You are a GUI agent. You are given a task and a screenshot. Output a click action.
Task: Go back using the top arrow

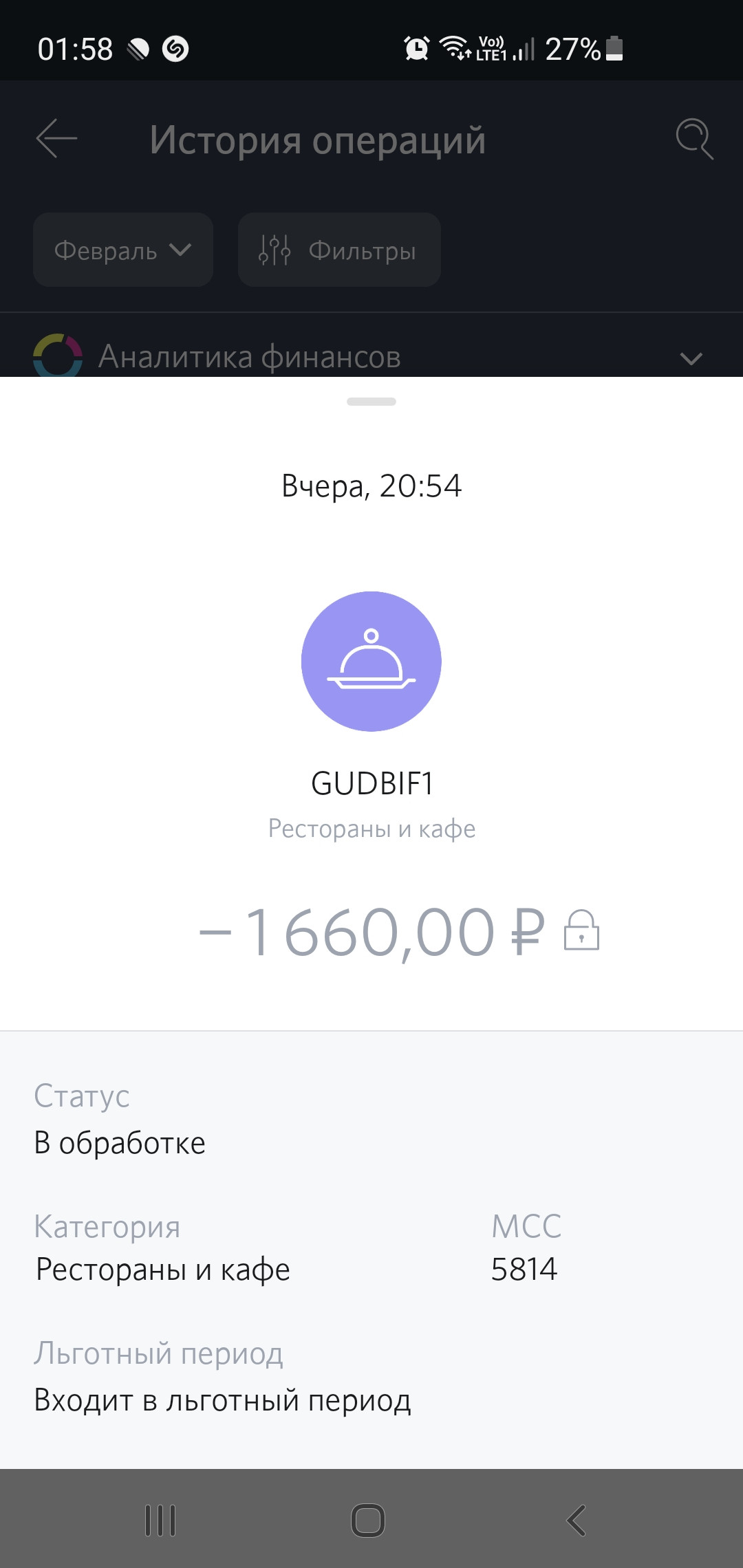click(x=56, y=138)
